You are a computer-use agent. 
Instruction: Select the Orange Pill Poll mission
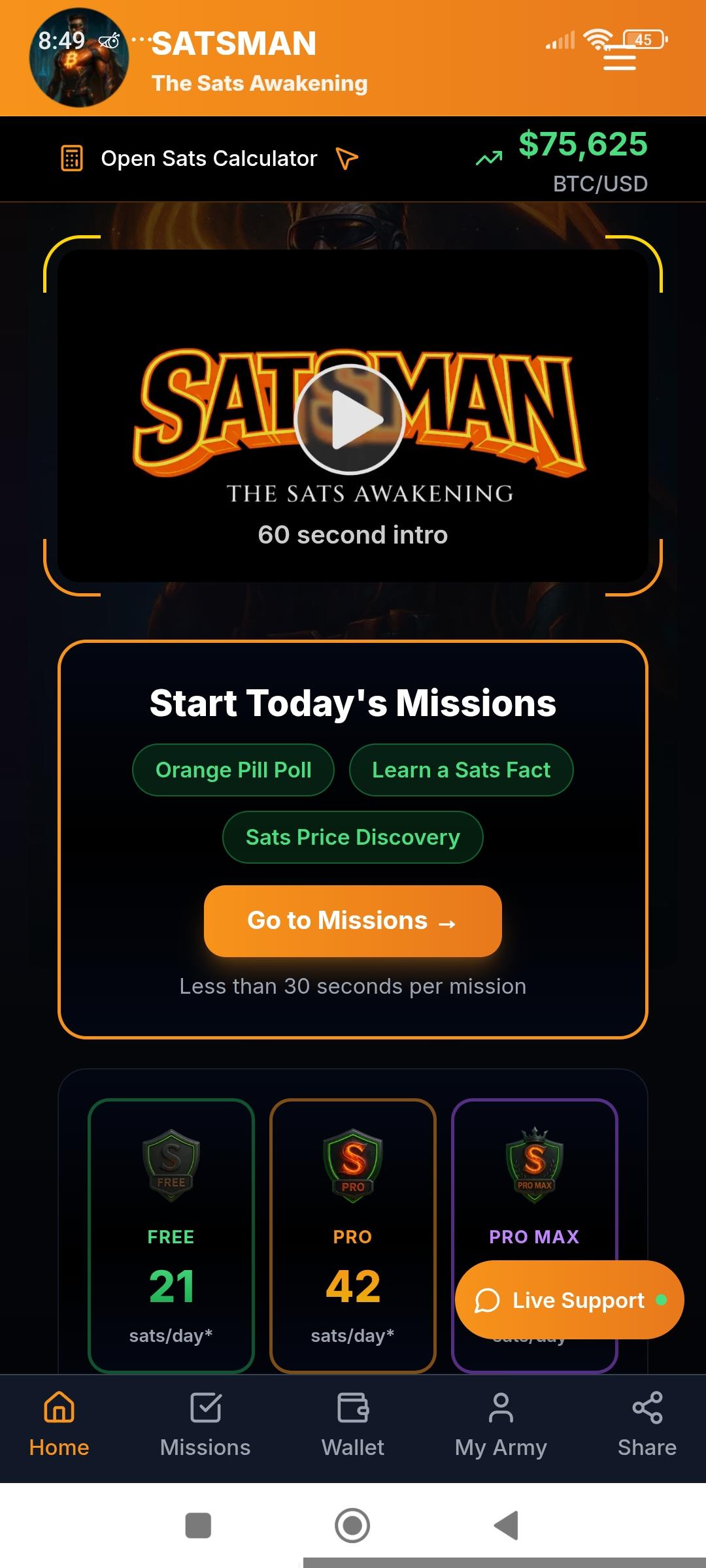tap(233, 770)
